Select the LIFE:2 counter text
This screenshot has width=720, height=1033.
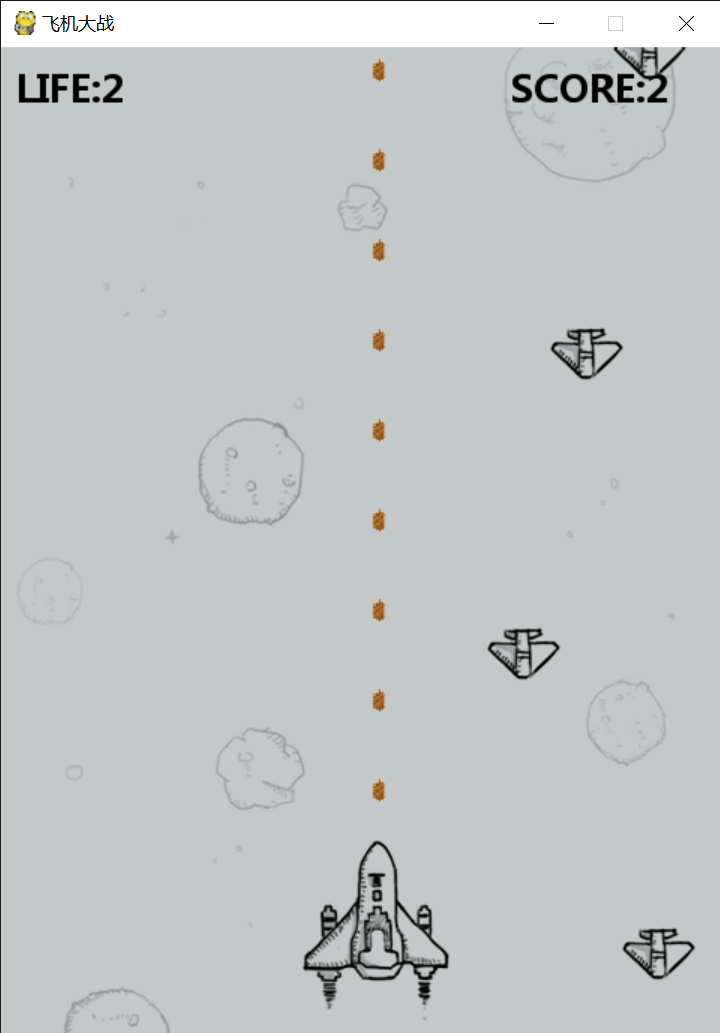[70, 89]
